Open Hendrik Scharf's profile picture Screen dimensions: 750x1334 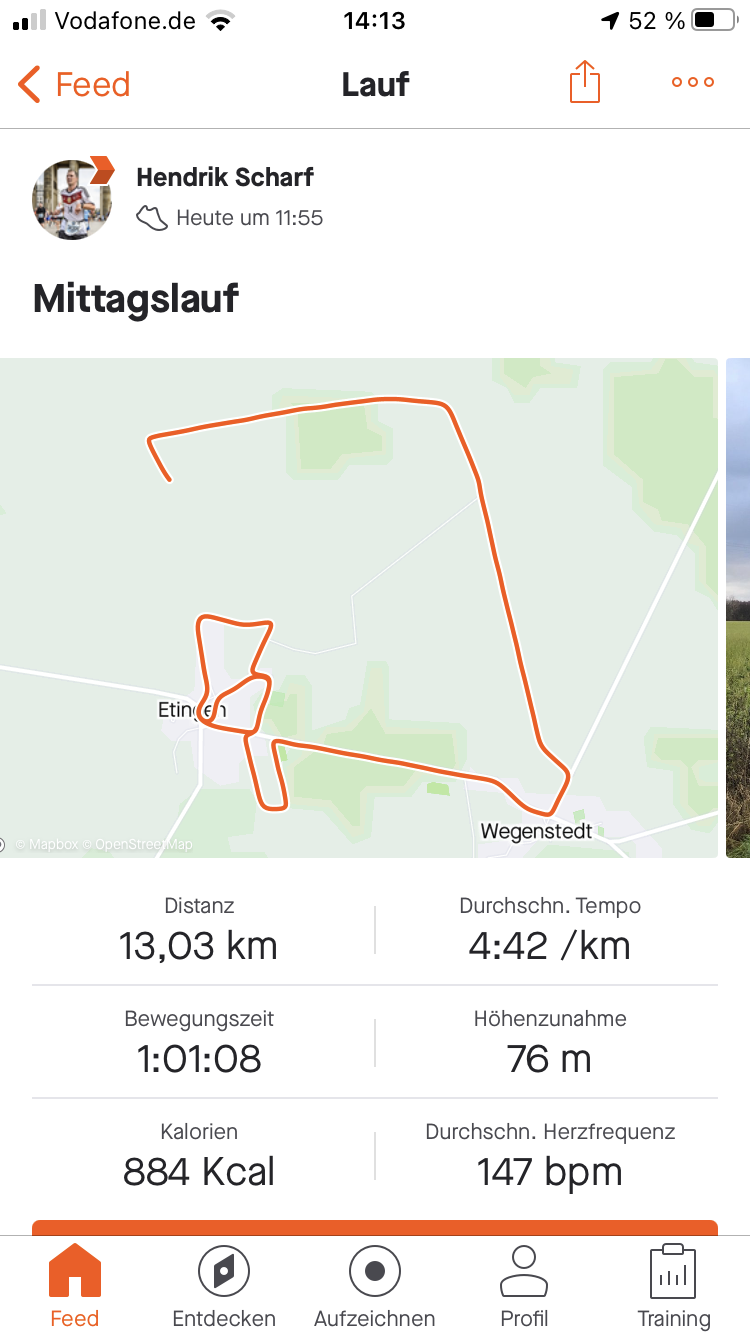(72, 198)
